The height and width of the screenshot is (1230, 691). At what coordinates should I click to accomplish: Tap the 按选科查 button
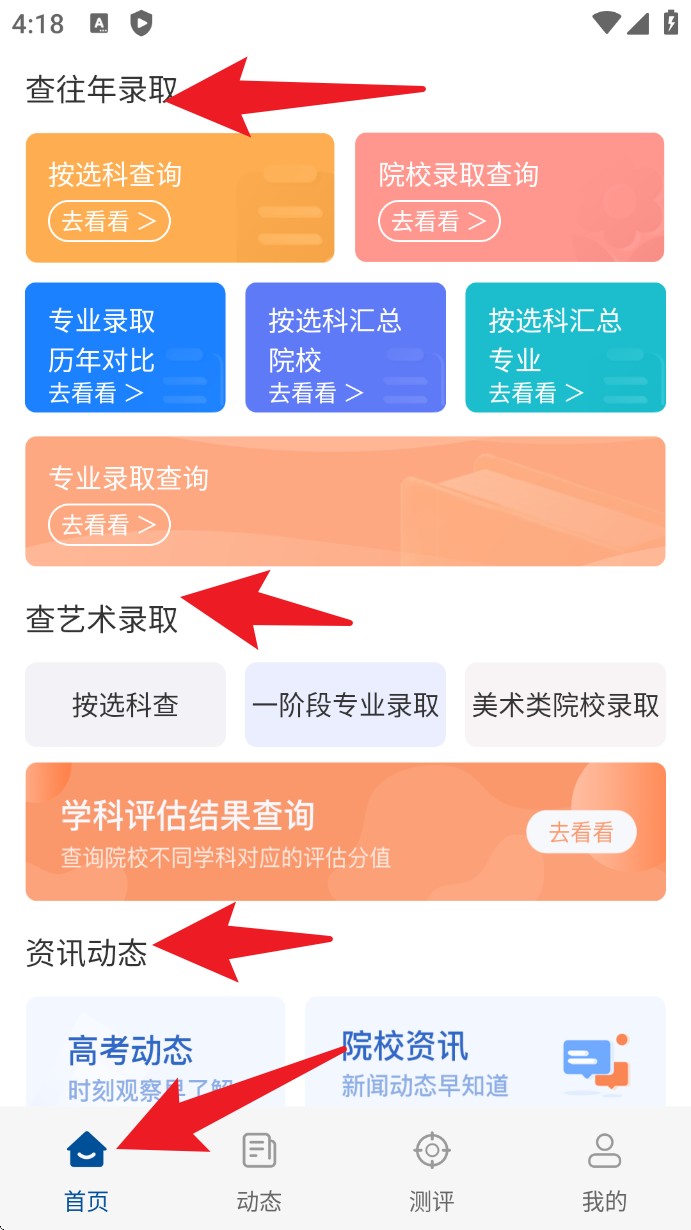click(125, 705)
